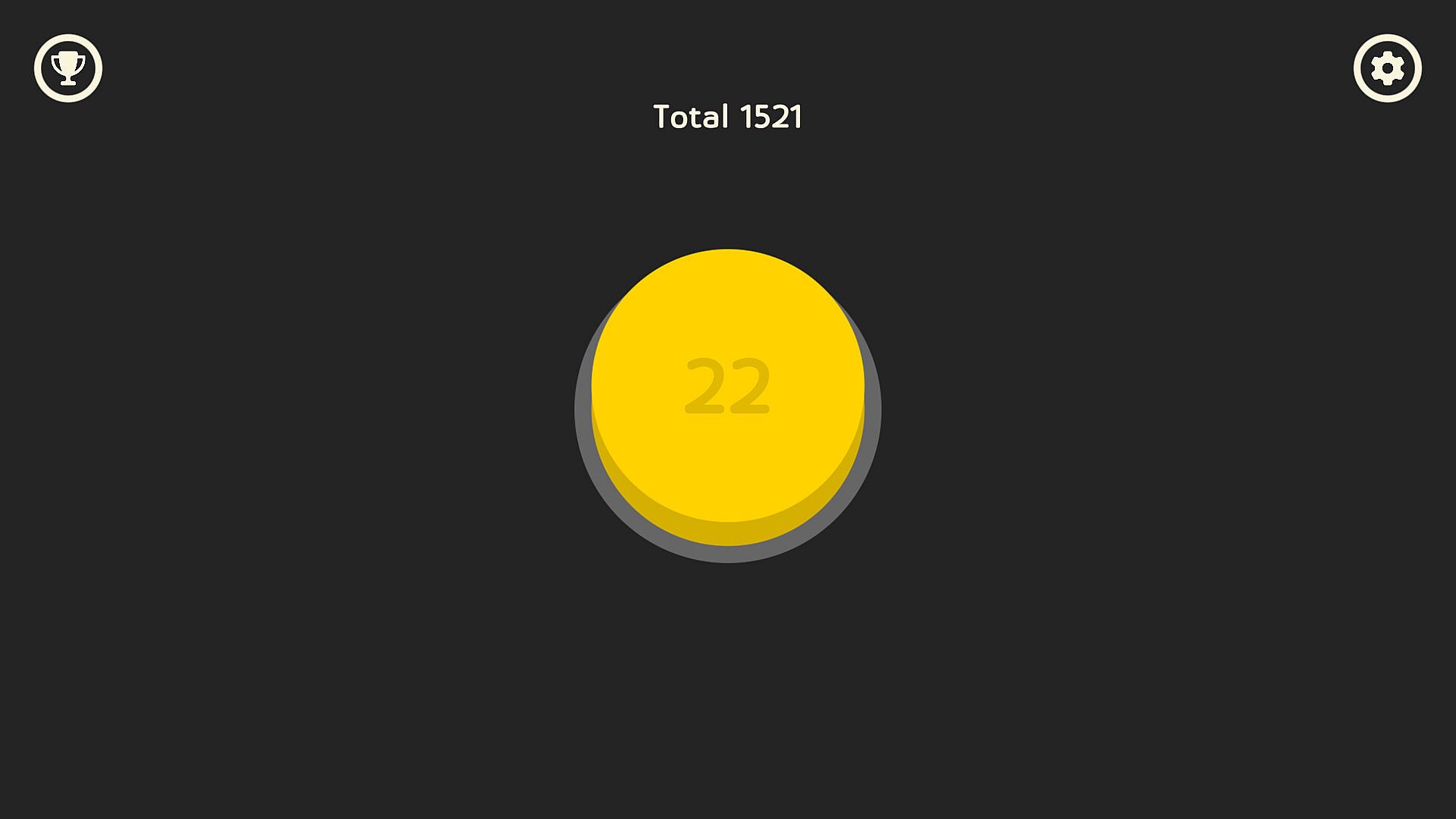Open the settings gear
Image resolution: width=1456 pixels, height=819 pixels.
pyautogui.click(x=1387, y=68)
